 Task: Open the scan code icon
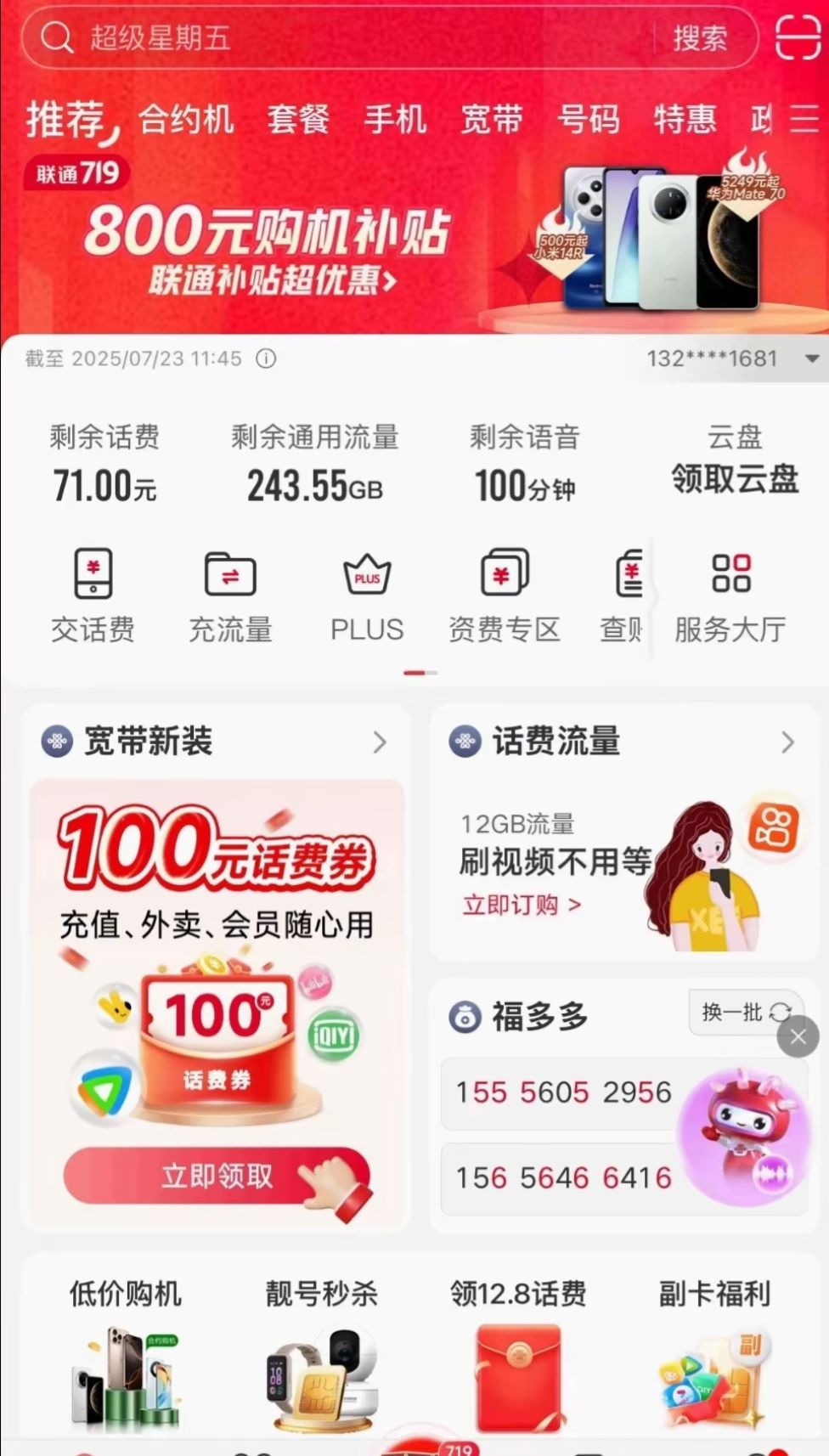(797, 37)
